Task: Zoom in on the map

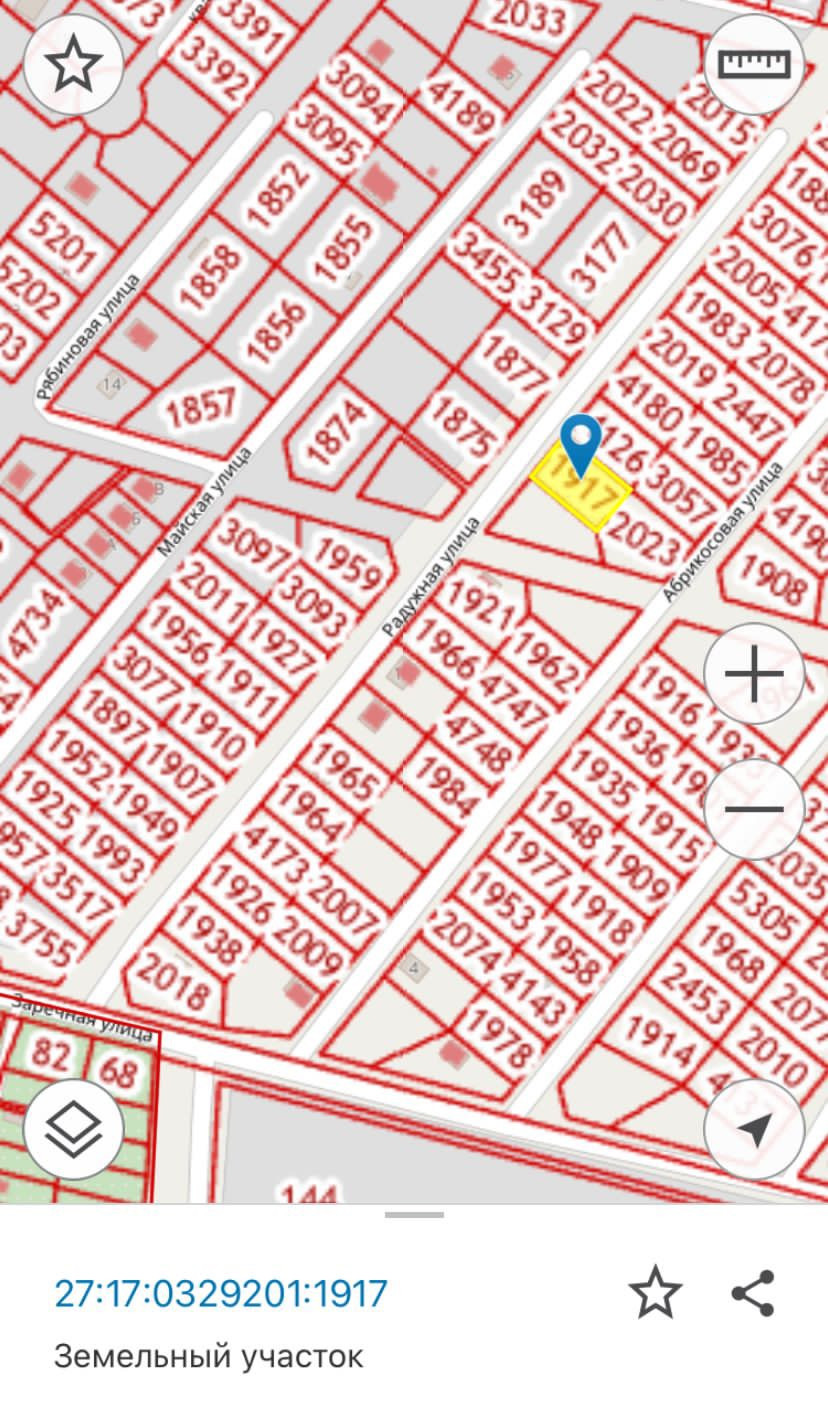Action: [x=754, y=673]
